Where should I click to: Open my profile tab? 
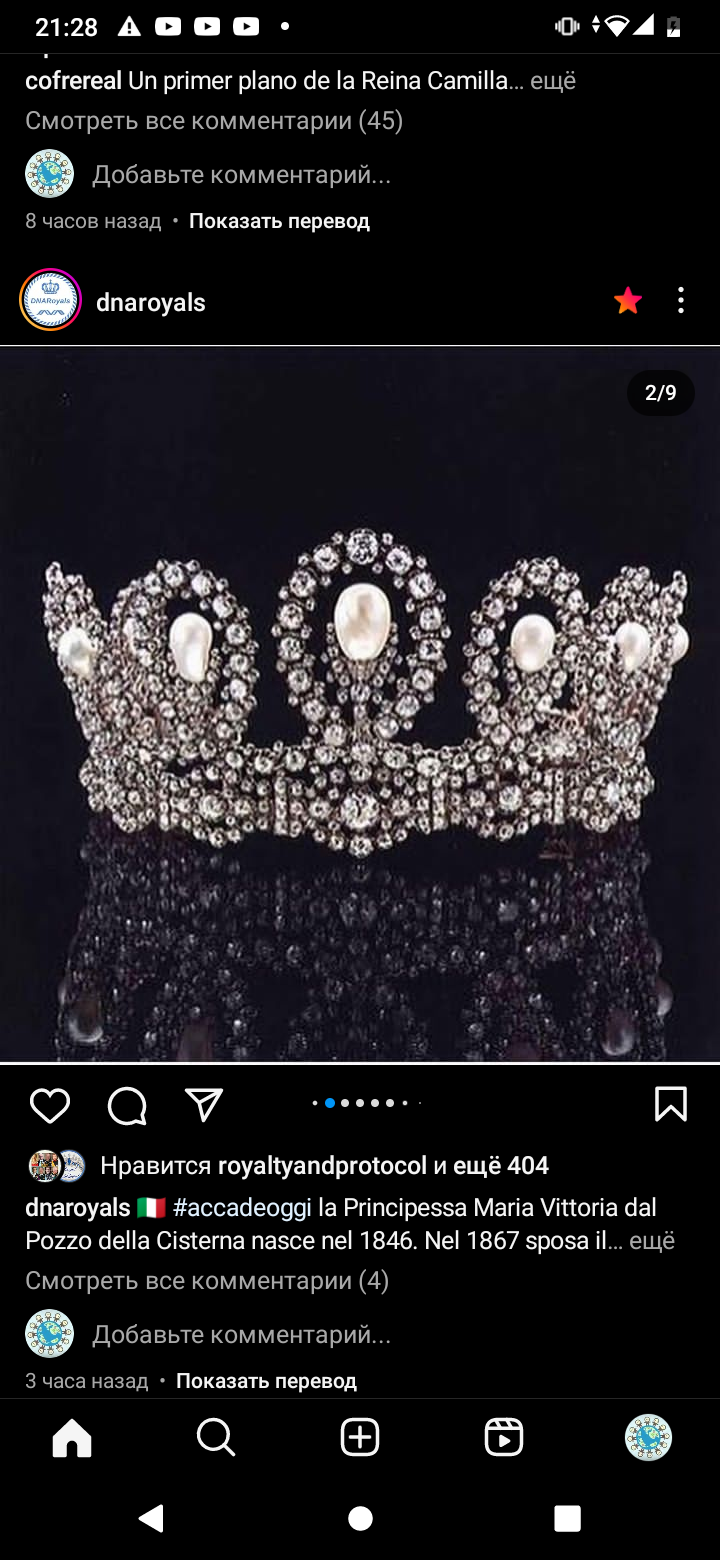pos(648,1438)
